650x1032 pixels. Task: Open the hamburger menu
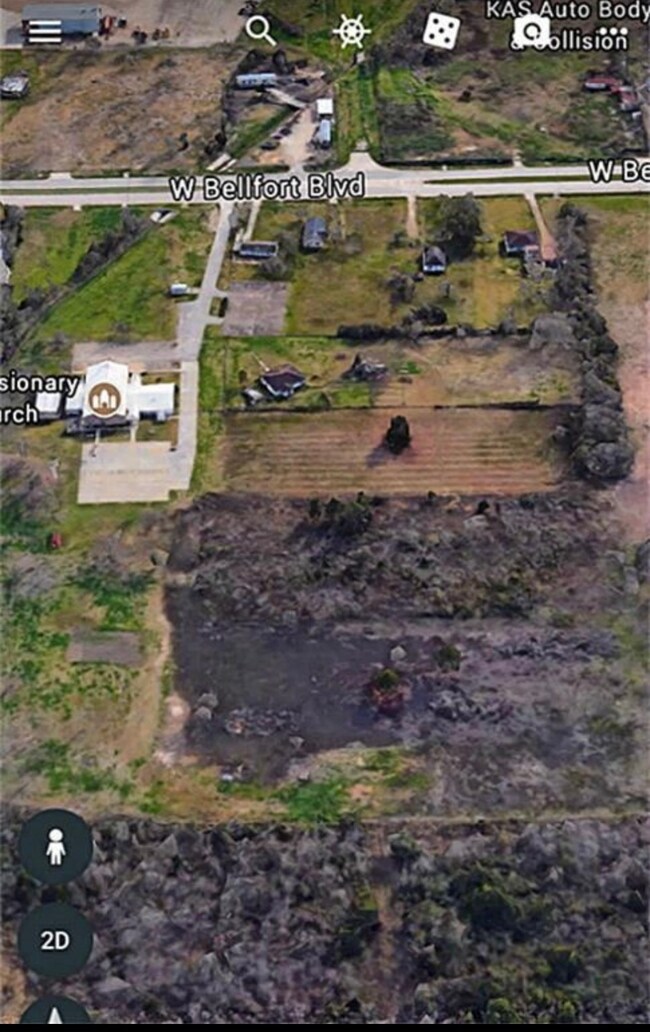pos(44,31)
